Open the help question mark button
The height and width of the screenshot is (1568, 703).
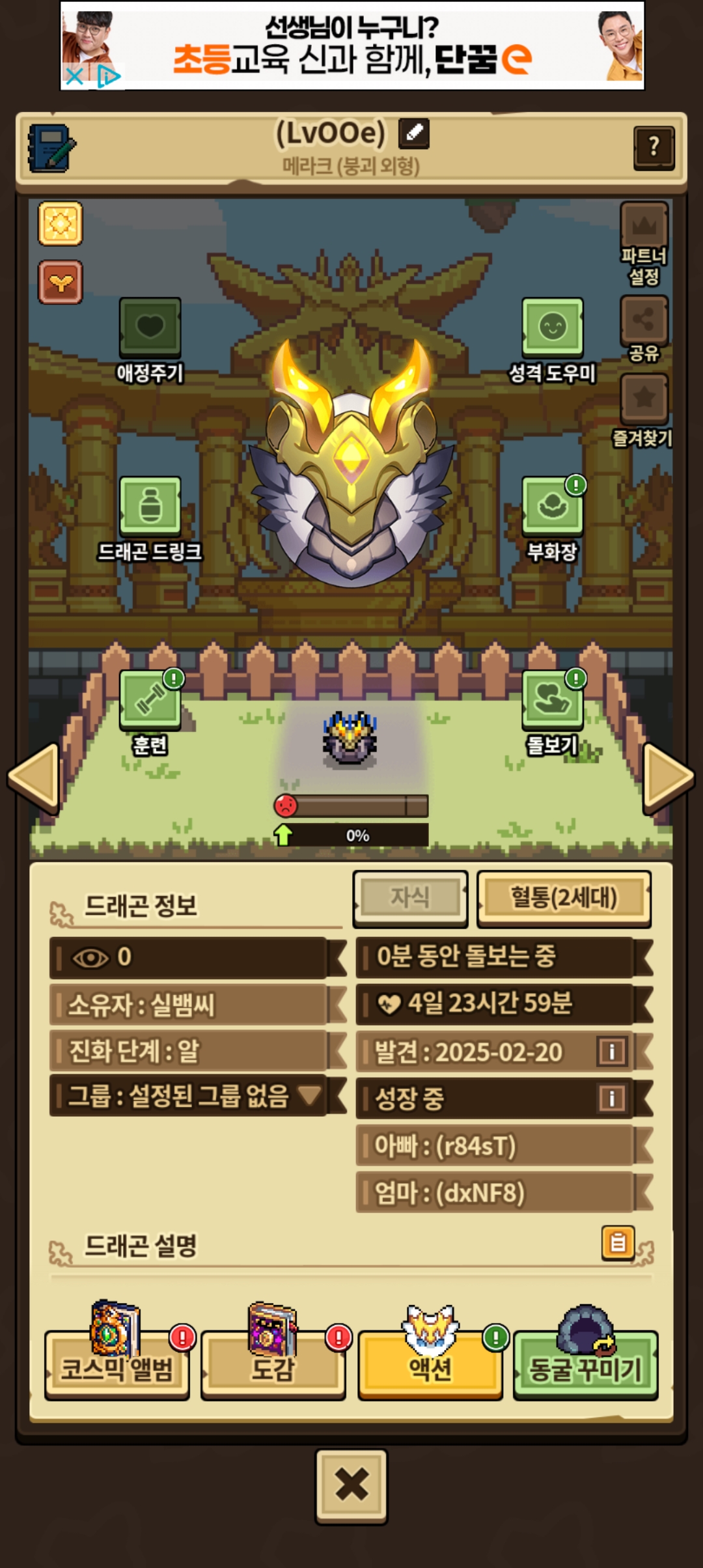654,147
